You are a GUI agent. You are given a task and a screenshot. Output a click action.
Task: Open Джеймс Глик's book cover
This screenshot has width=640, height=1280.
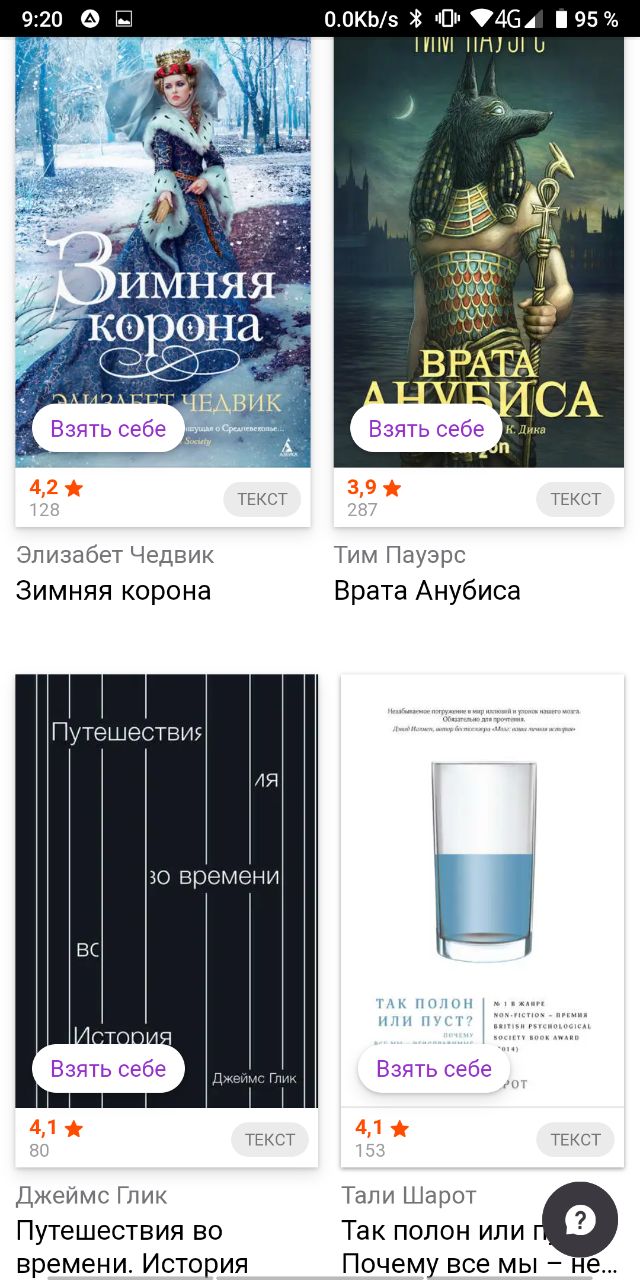[x=167, y=891]
